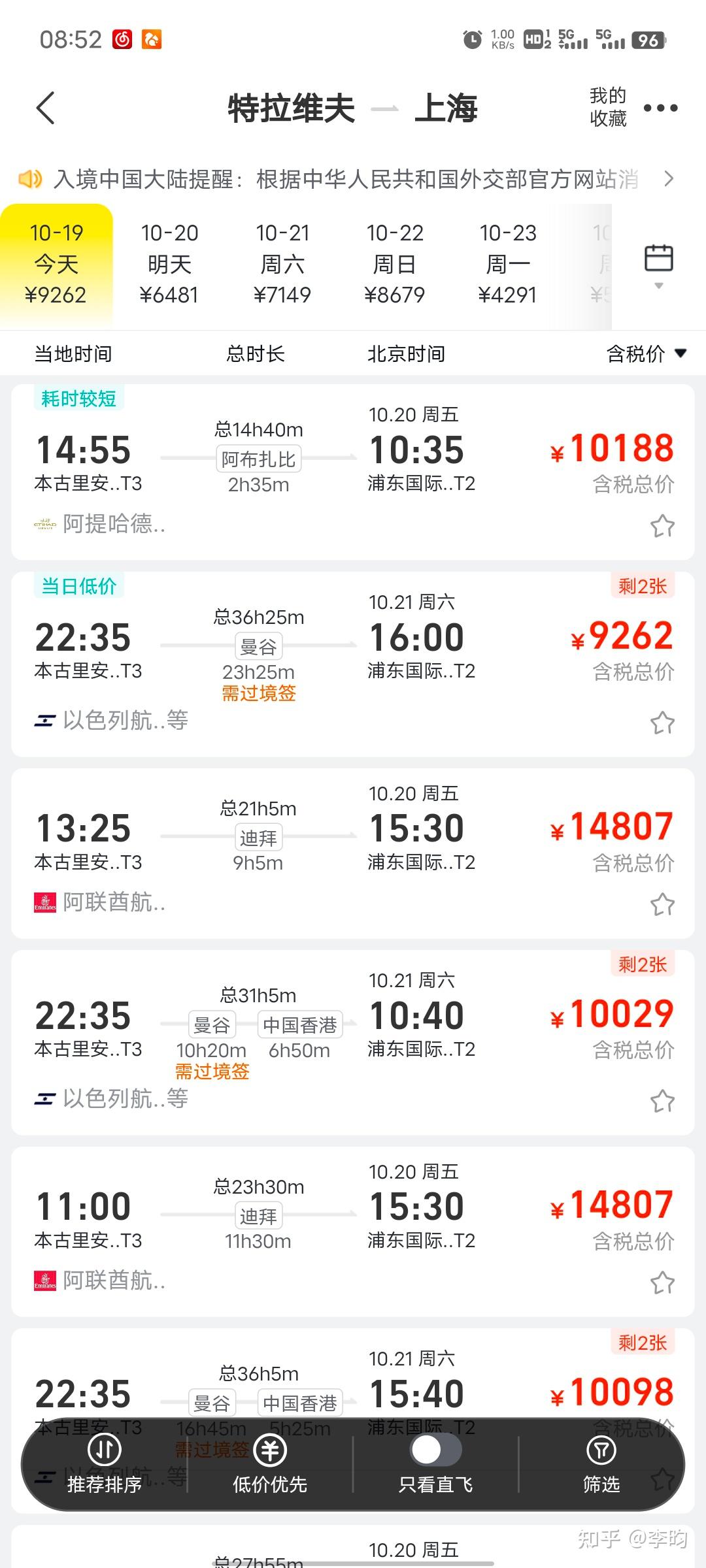The image size is (706, 1568).
Task: Favorite the ¥10188 flight with star
Action: click(x=662, y=526)
